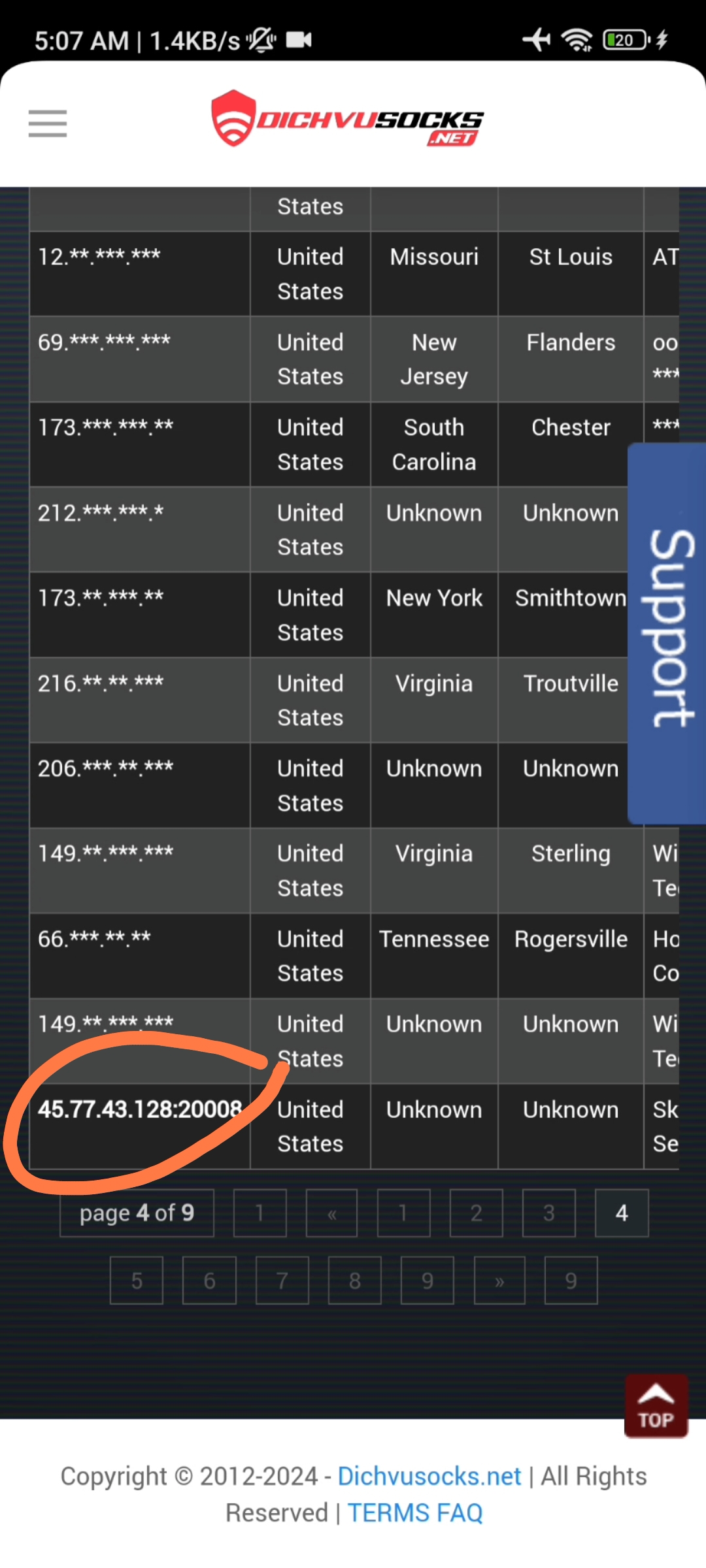
Task: Open the Support side tab
Action: point(668,631)
